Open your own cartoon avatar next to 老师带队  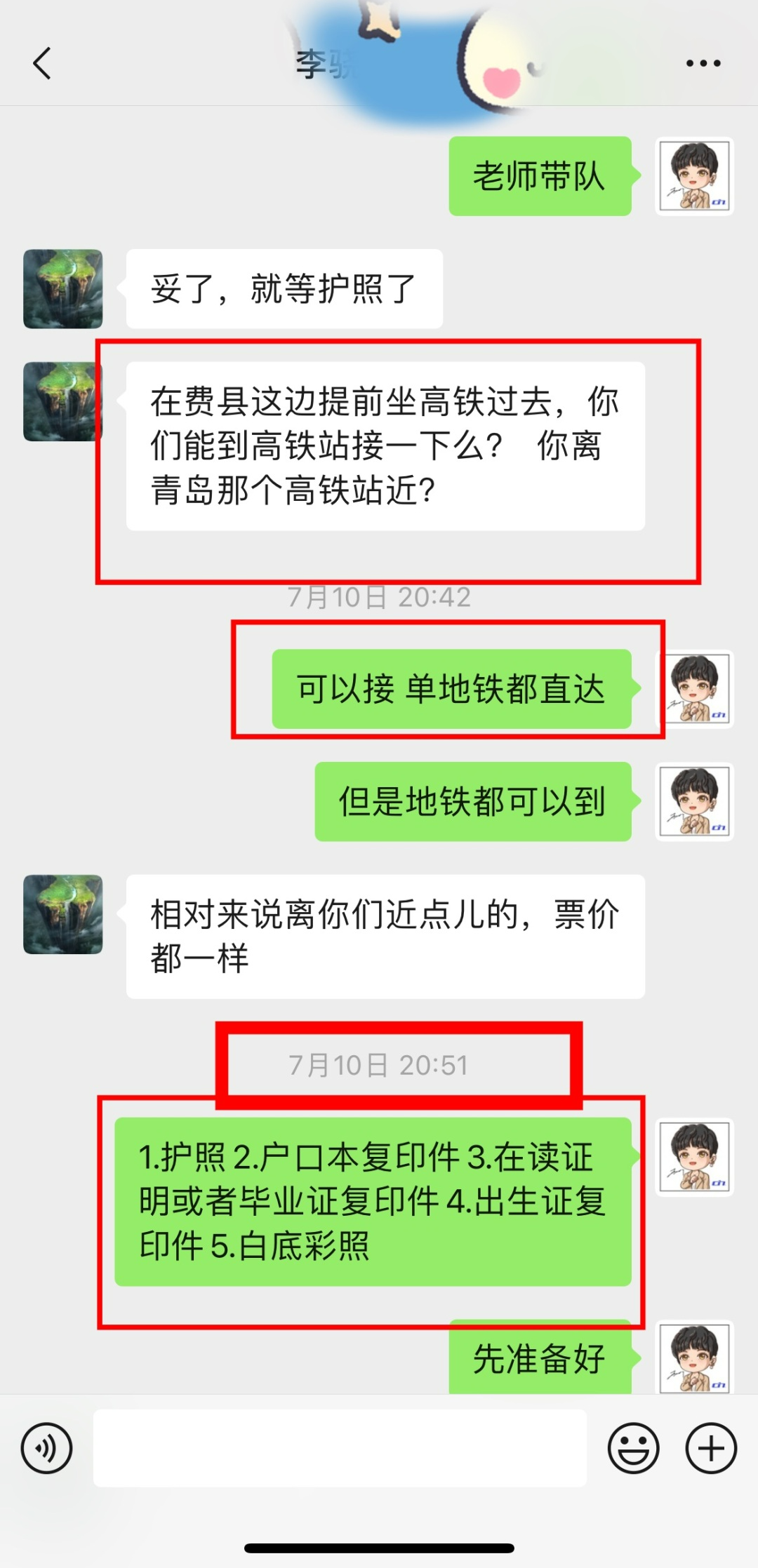click(x=696, y=177)
